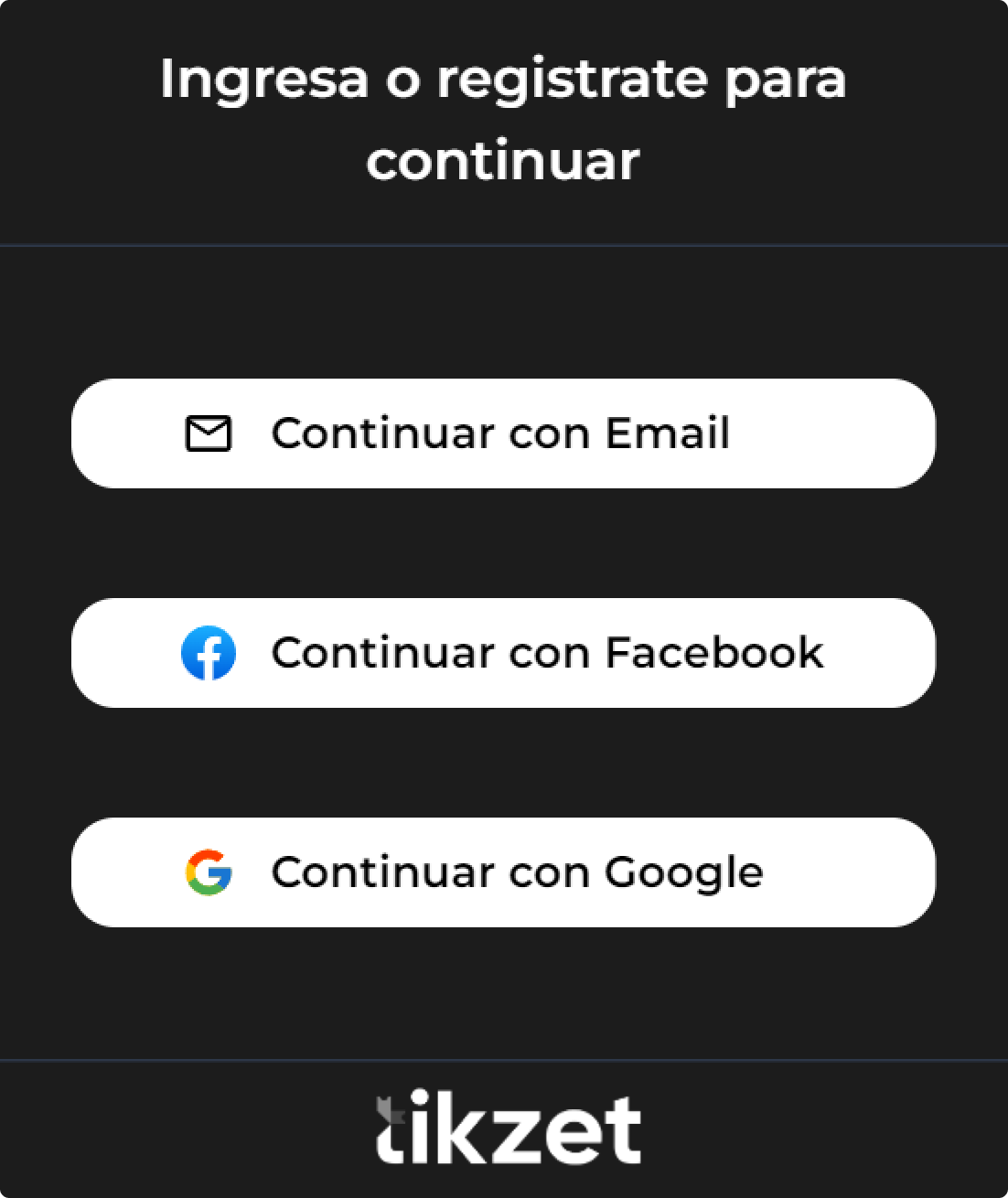The width and height of the screenshot is (1008, 1198).
Task: Click the Ingresa o registrate heading
Action: 504,119
